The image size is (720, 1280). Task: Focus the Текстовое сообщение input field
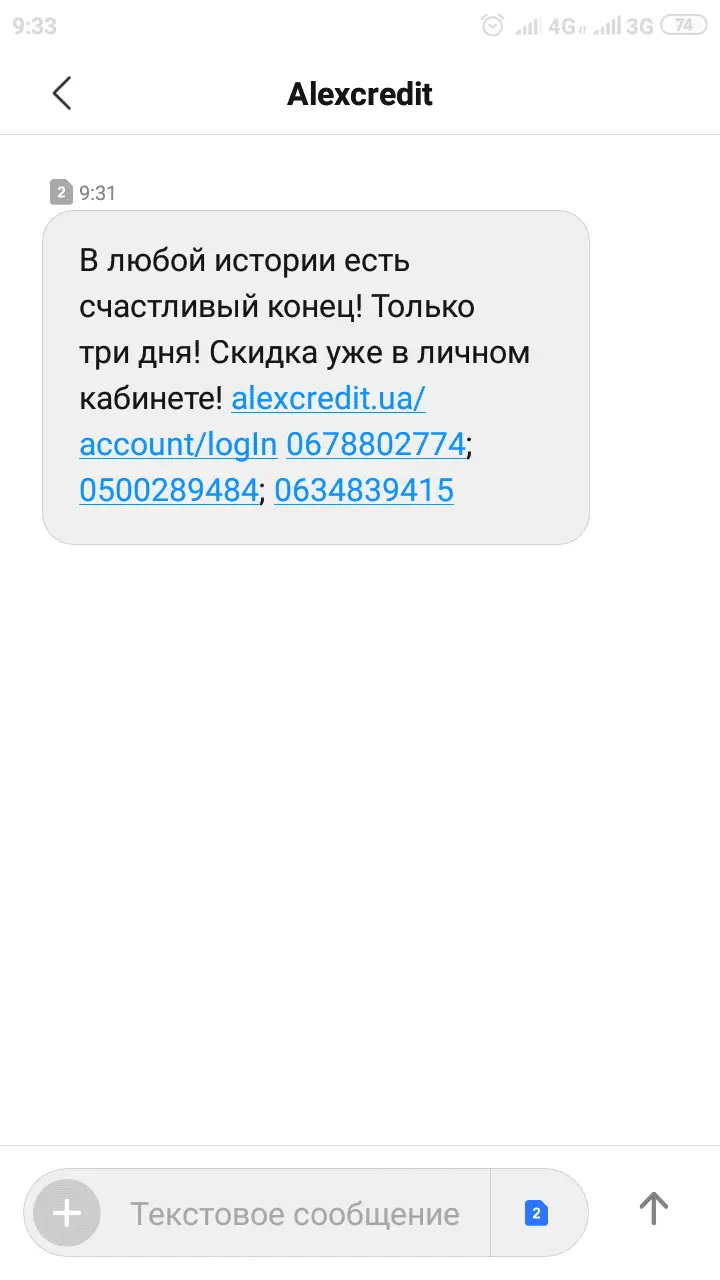pyautogui.click(x=295, y=1214)
